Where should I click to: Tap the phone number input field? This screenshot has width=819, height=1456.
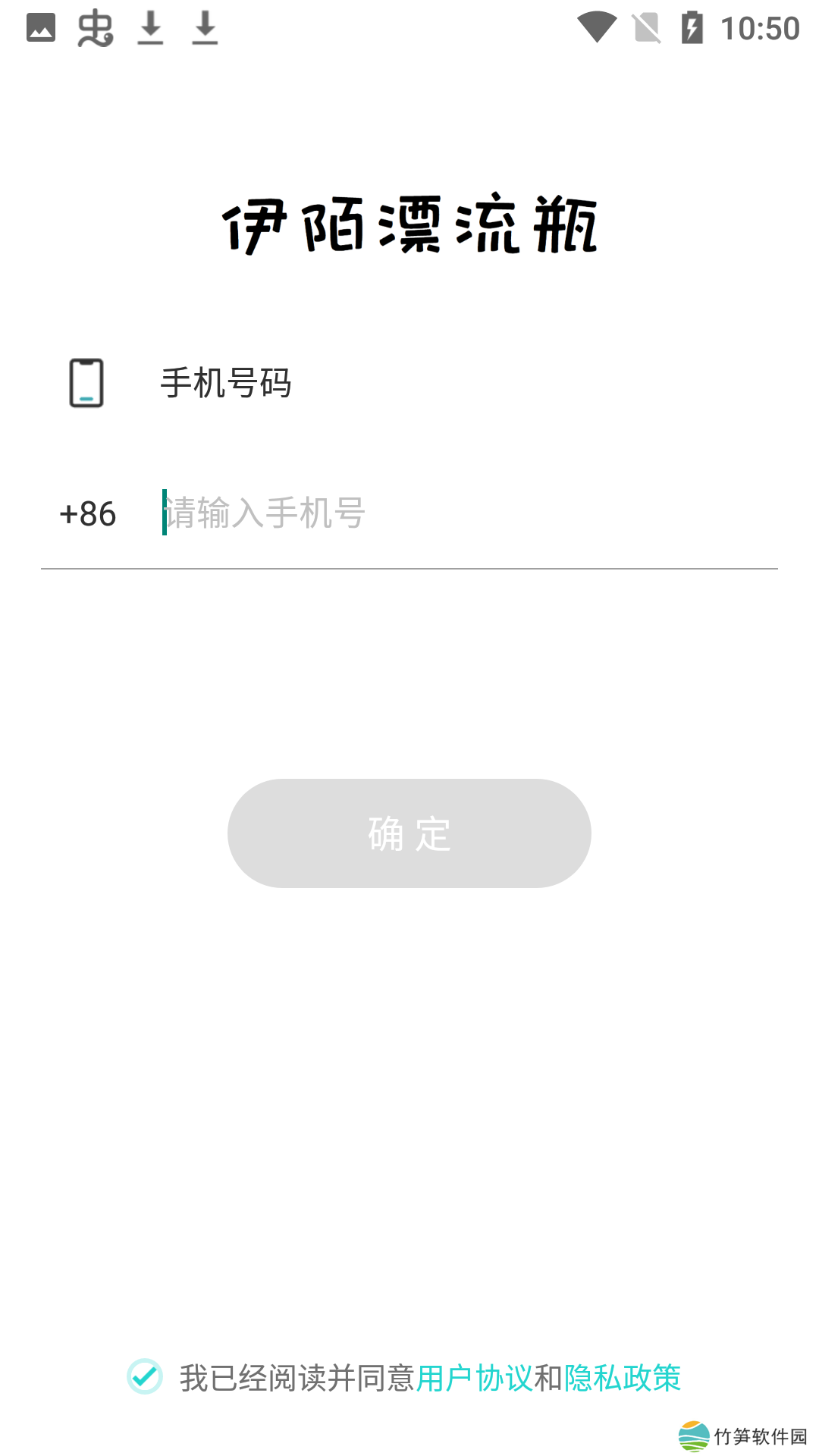(455, 513)
